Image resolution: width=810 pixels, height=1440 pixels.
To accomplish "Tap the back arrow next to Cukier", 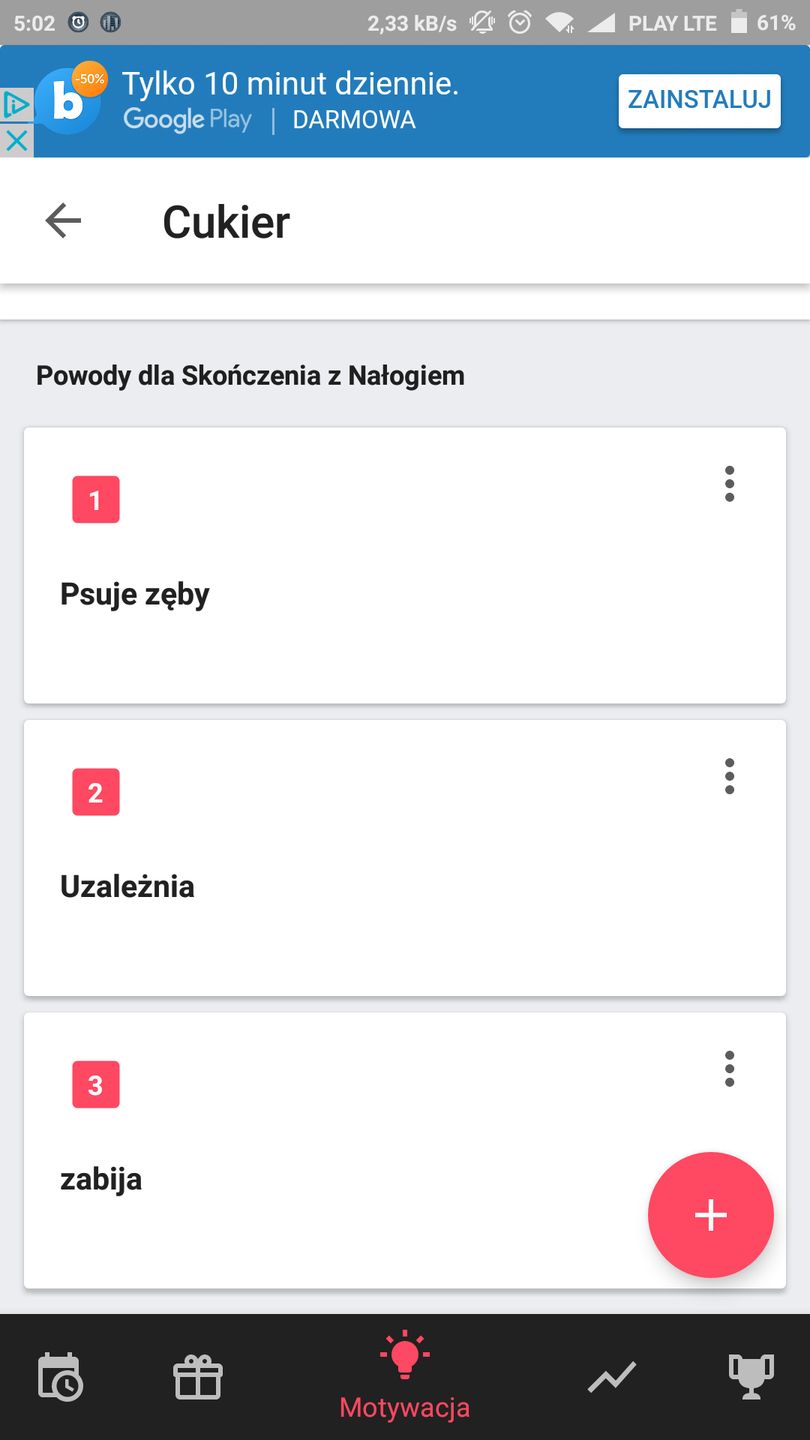I will click(x=63, y=220).
